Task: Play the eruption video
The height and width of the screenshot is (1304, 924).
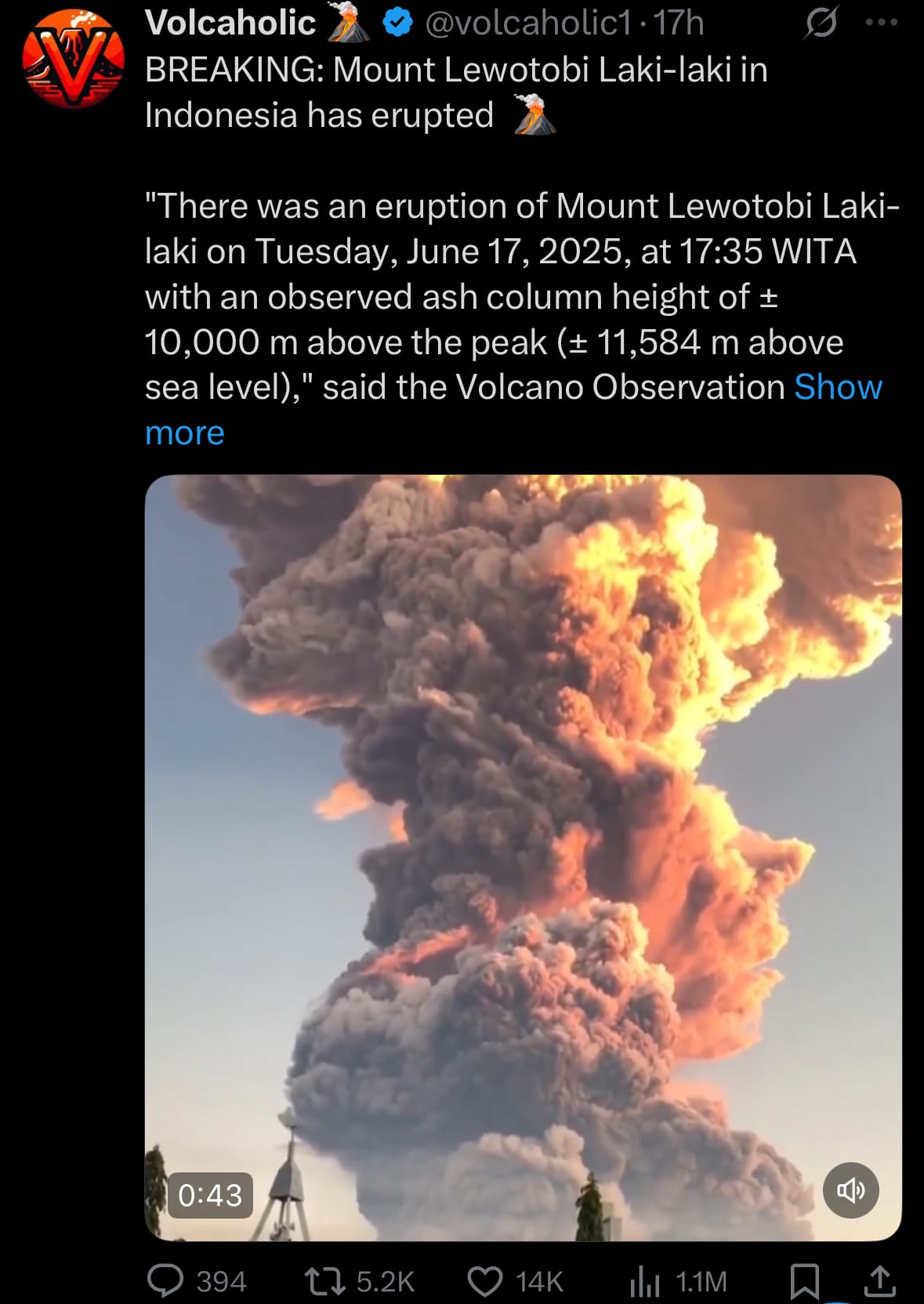Action: pos(523,857)
